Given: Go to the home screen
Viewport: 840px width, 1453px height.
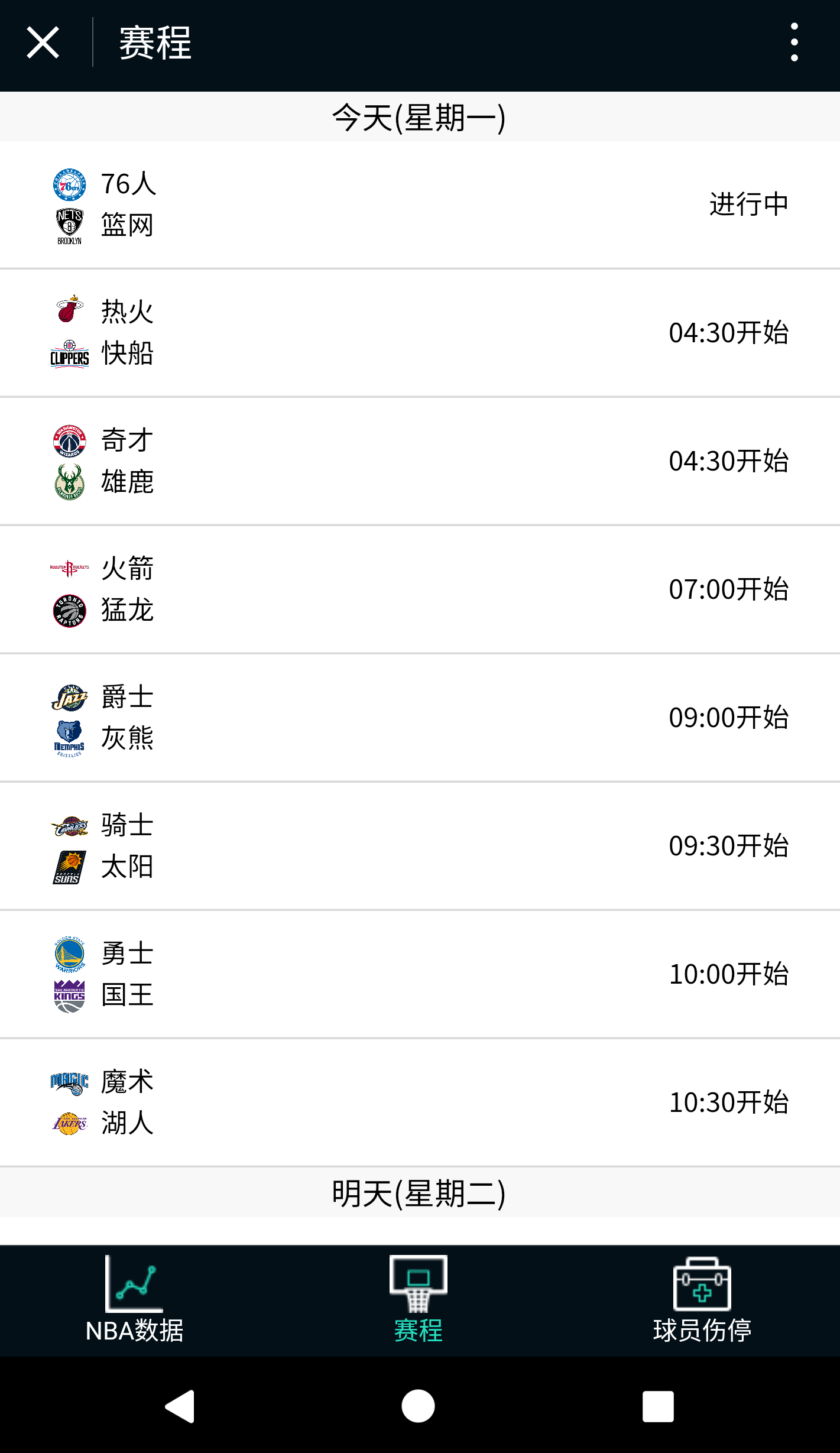Looking at the screenshot, I should click(419, 1406).
